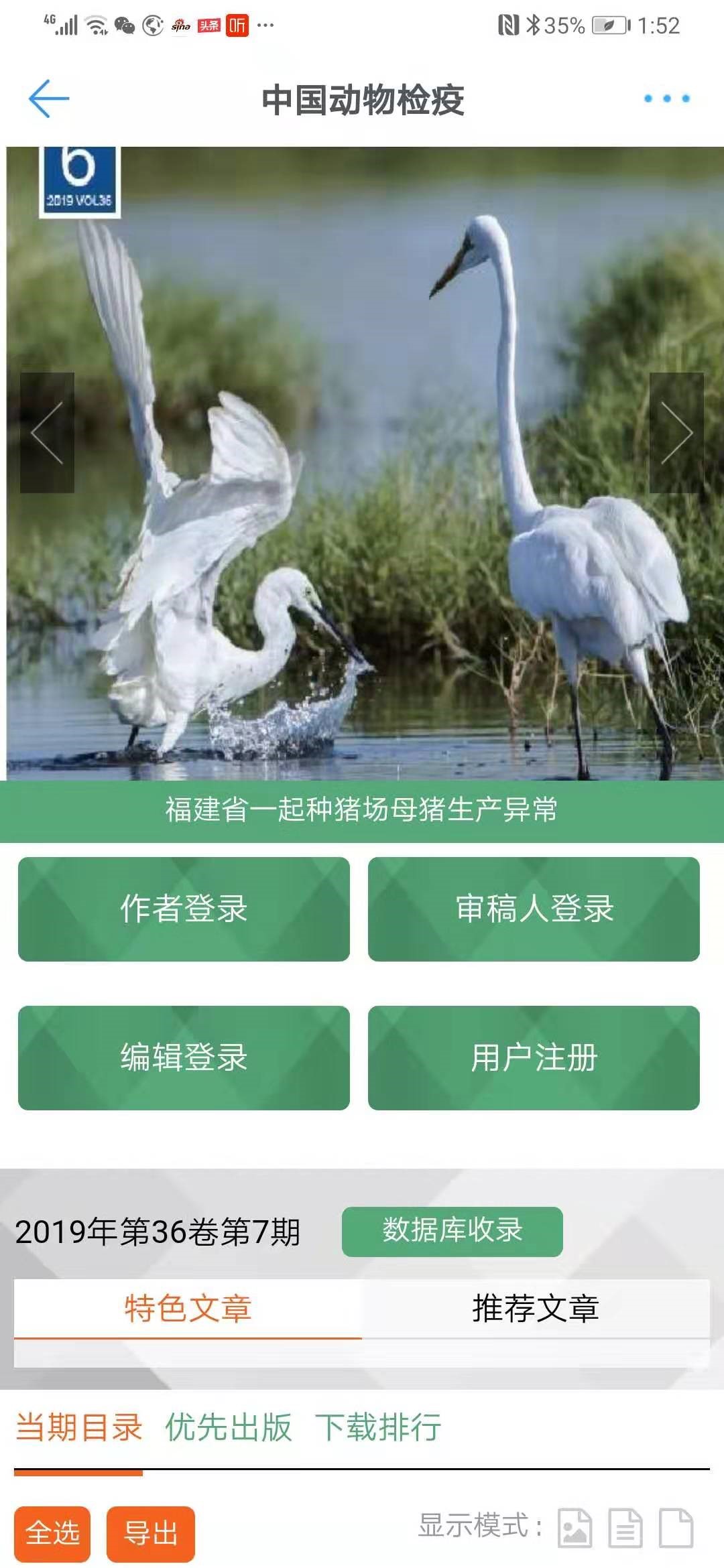Go back using the top-left arrow

coord(48,99)
